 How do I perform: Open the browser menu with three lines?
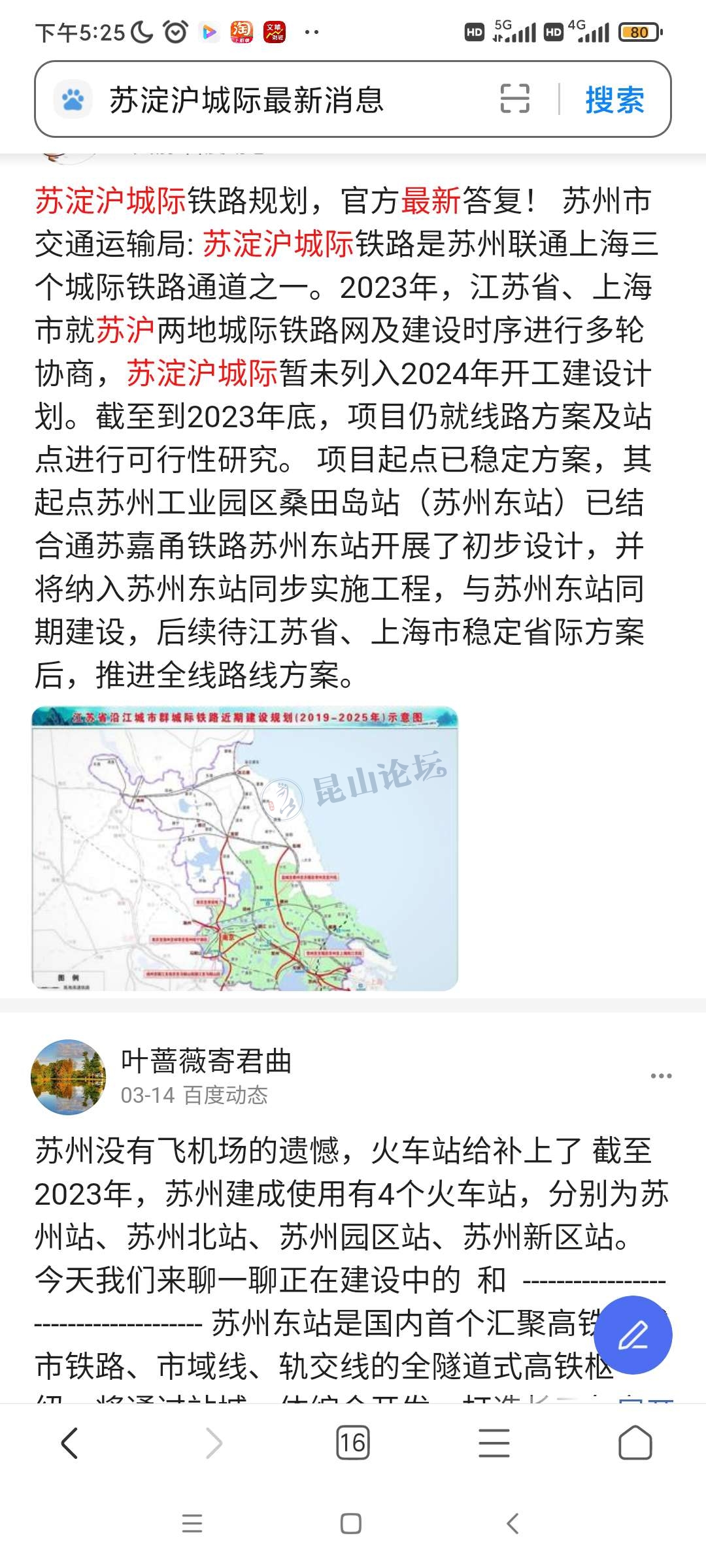(494, 1443)
